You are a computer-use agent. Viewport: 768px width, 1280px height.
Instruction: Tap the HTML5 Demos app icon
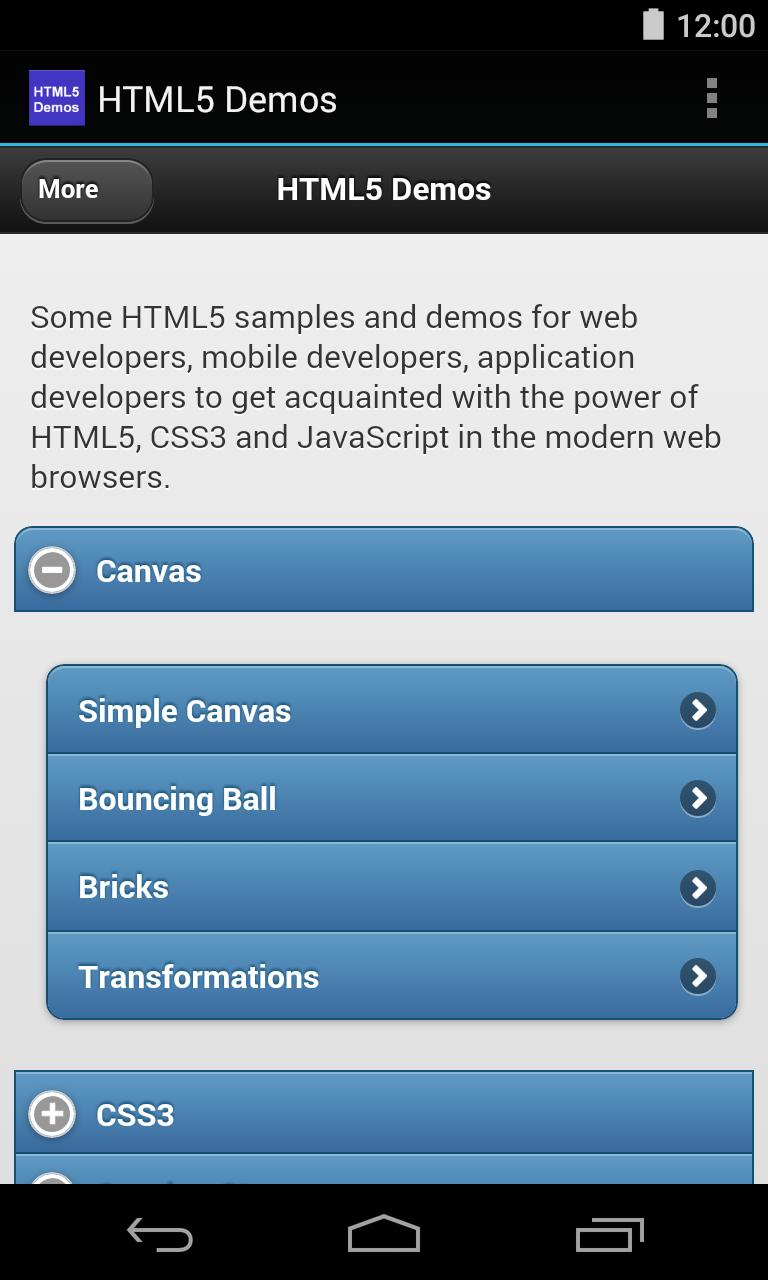click(x=56, y=97)
